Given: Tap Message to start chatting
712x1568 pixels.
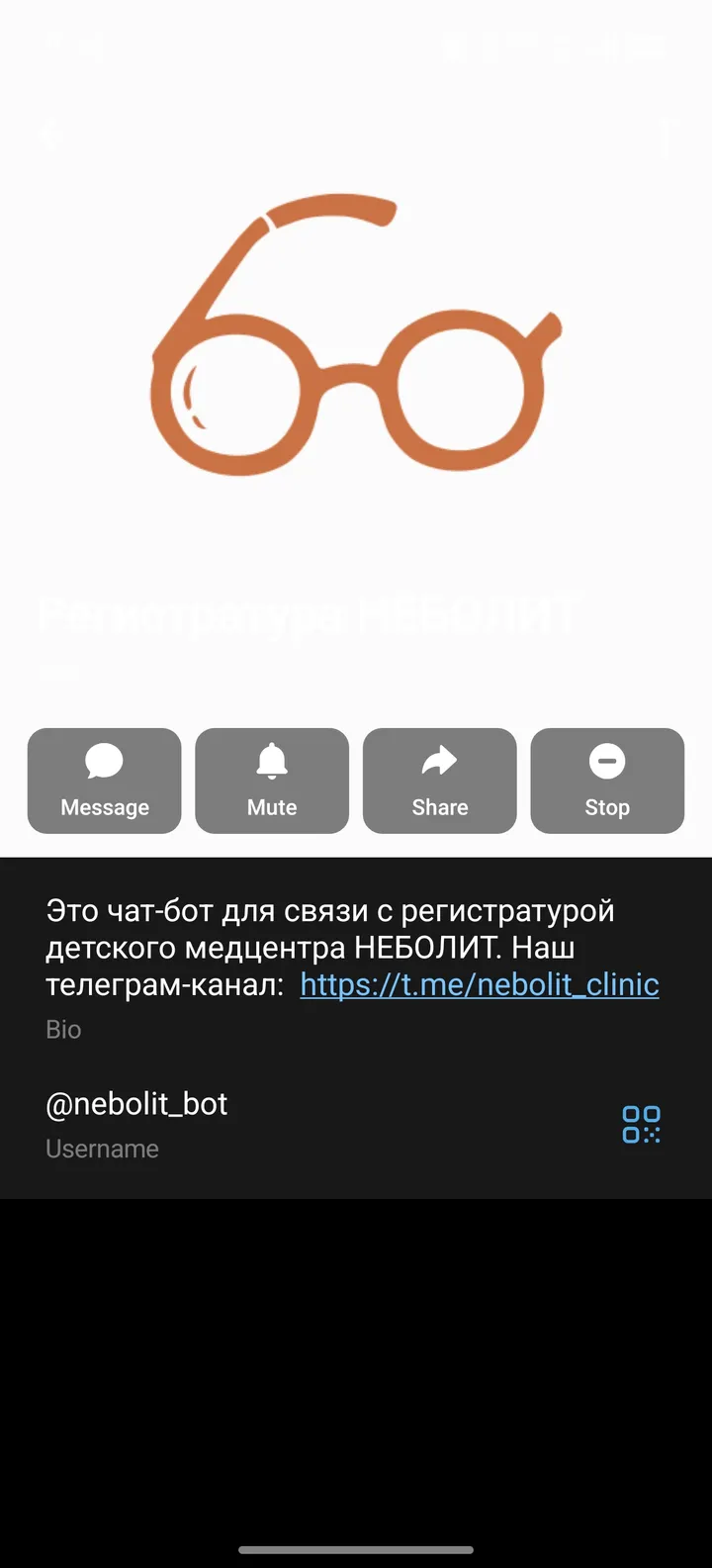Looking at the screenshot, I should click(x=104, y=781).
